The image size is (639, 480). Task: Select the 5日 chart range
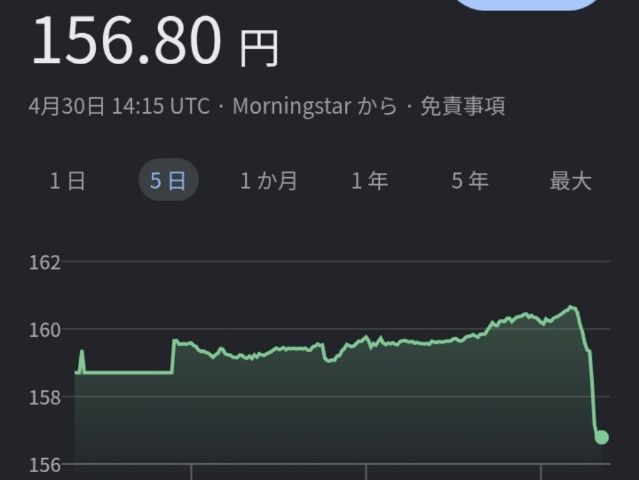click(168, 181)
